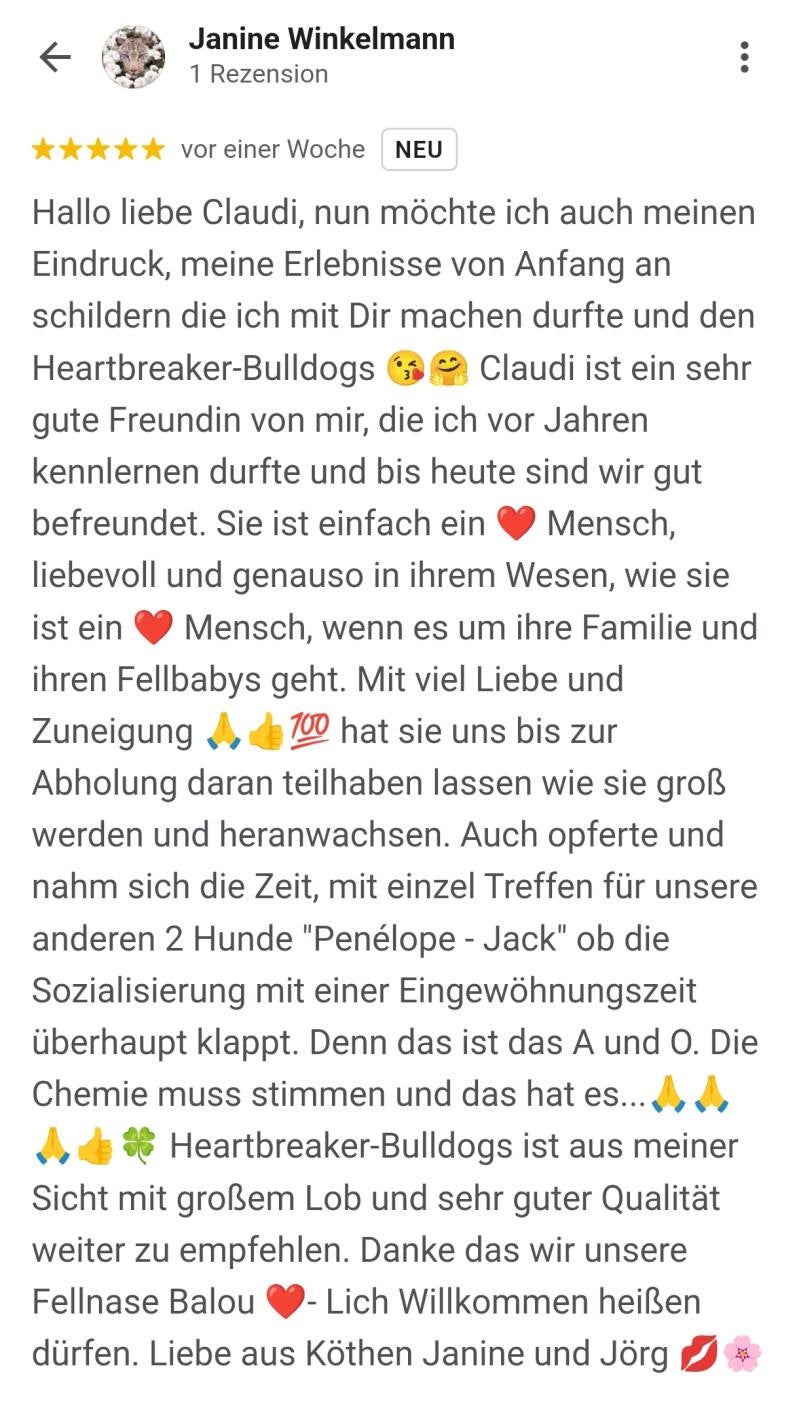Go back using the arrow icon
Screen dimensions: 799x1402
55,57
